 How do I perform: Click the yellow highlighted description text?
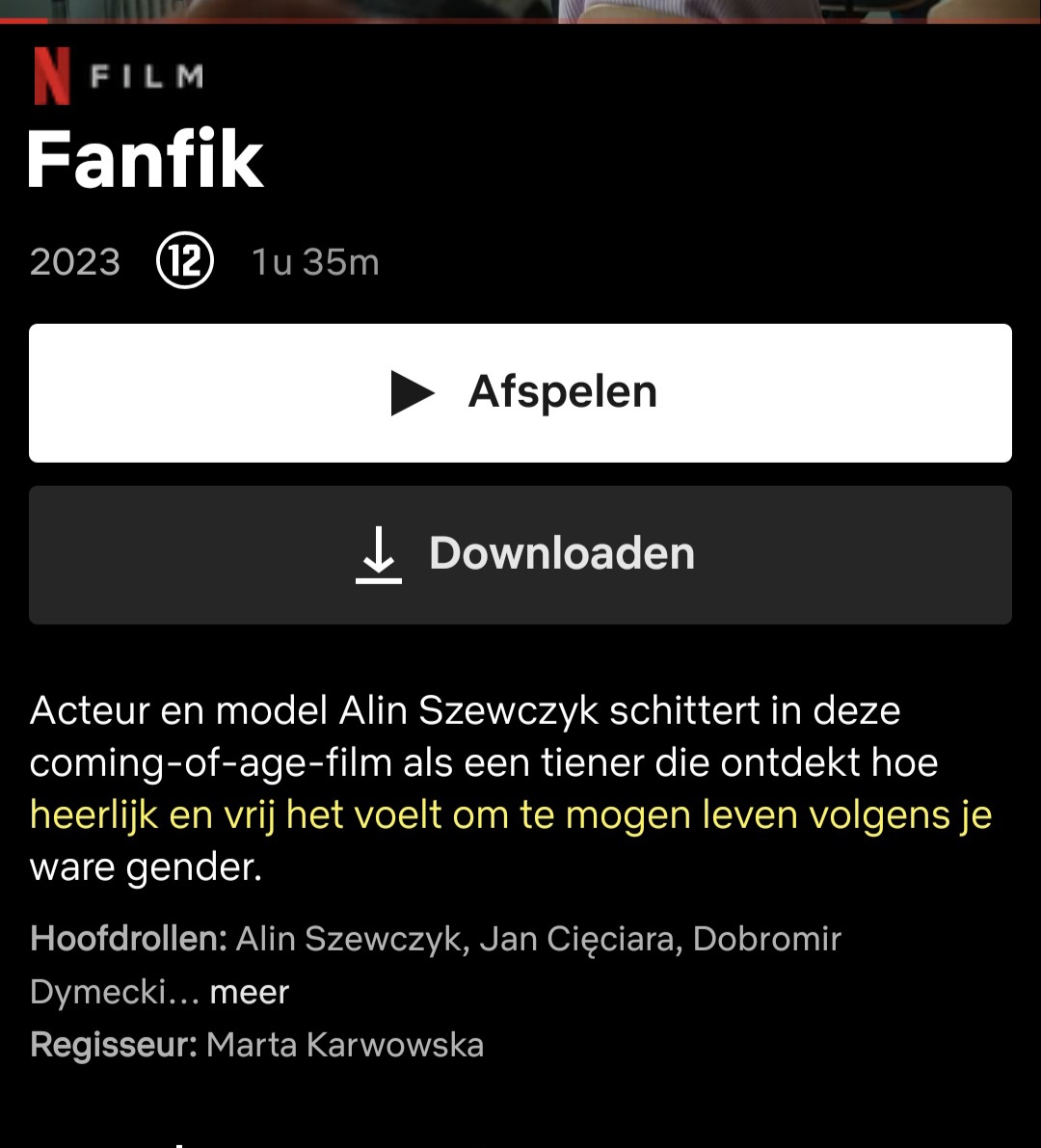click(511, 814)
